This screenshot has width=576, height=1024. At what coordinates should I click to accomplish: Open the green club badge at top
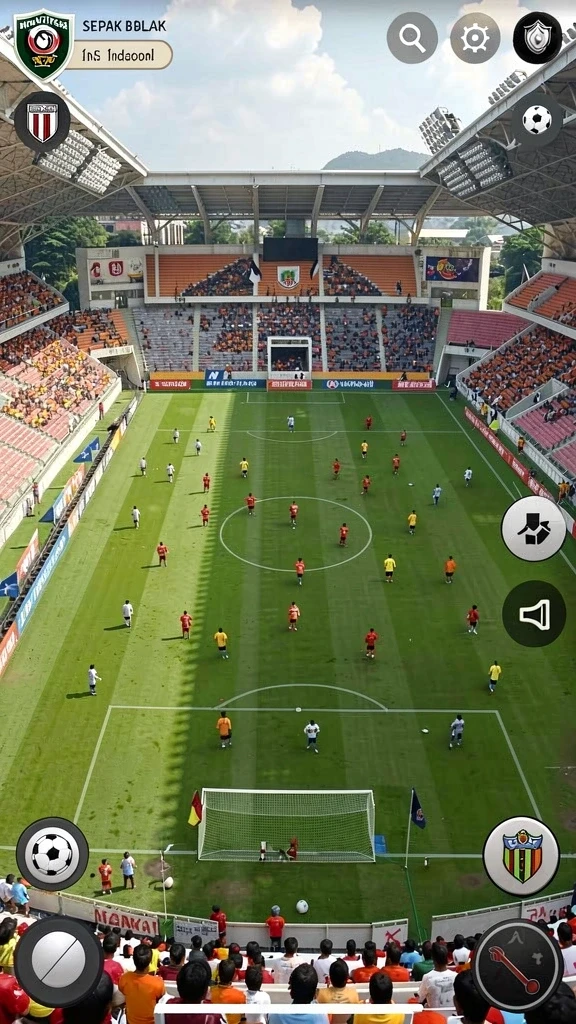[44, 44]
